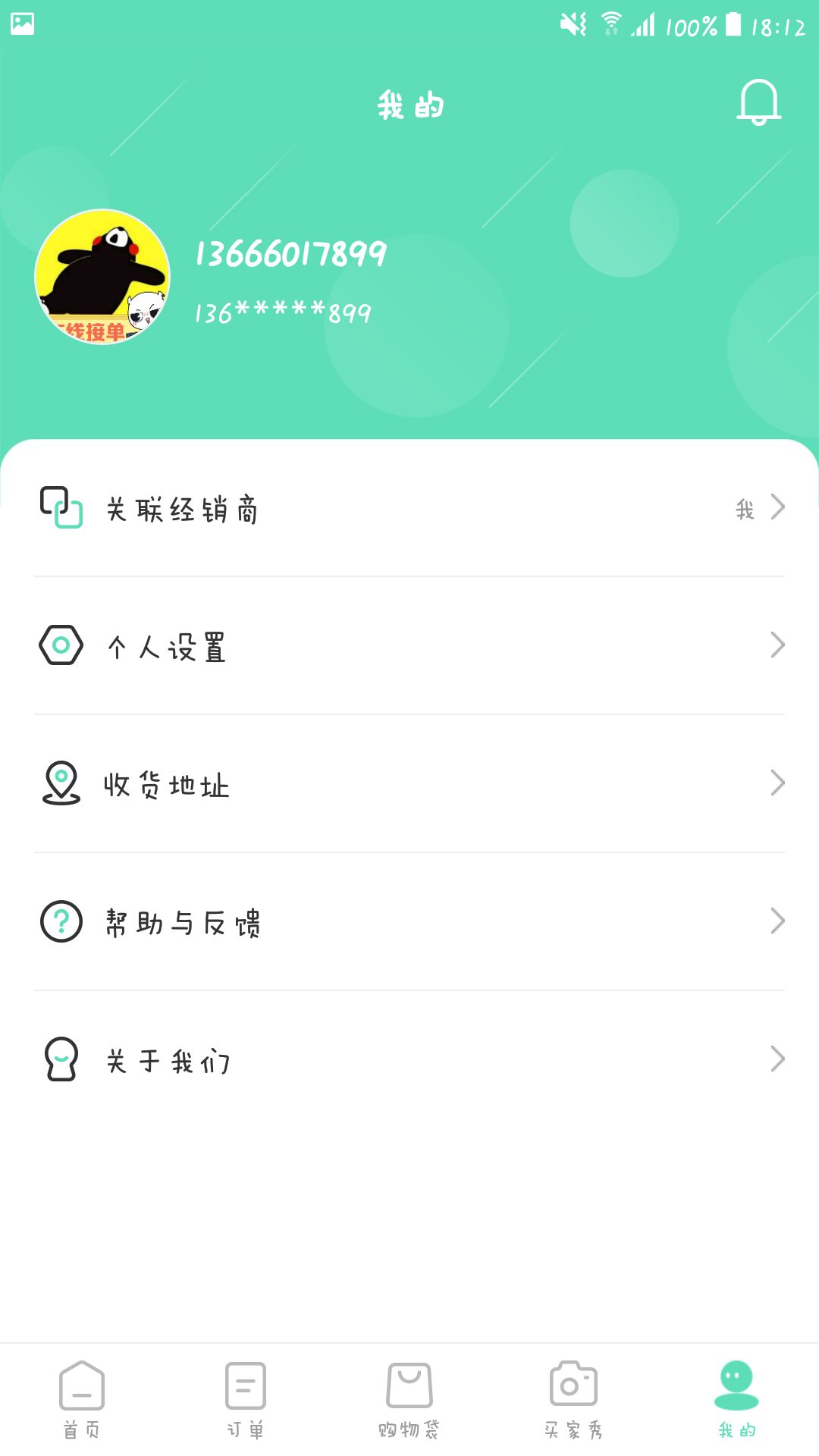Open 个人设置 settings
819x1456 pixels.
click(x=409, y=646)
